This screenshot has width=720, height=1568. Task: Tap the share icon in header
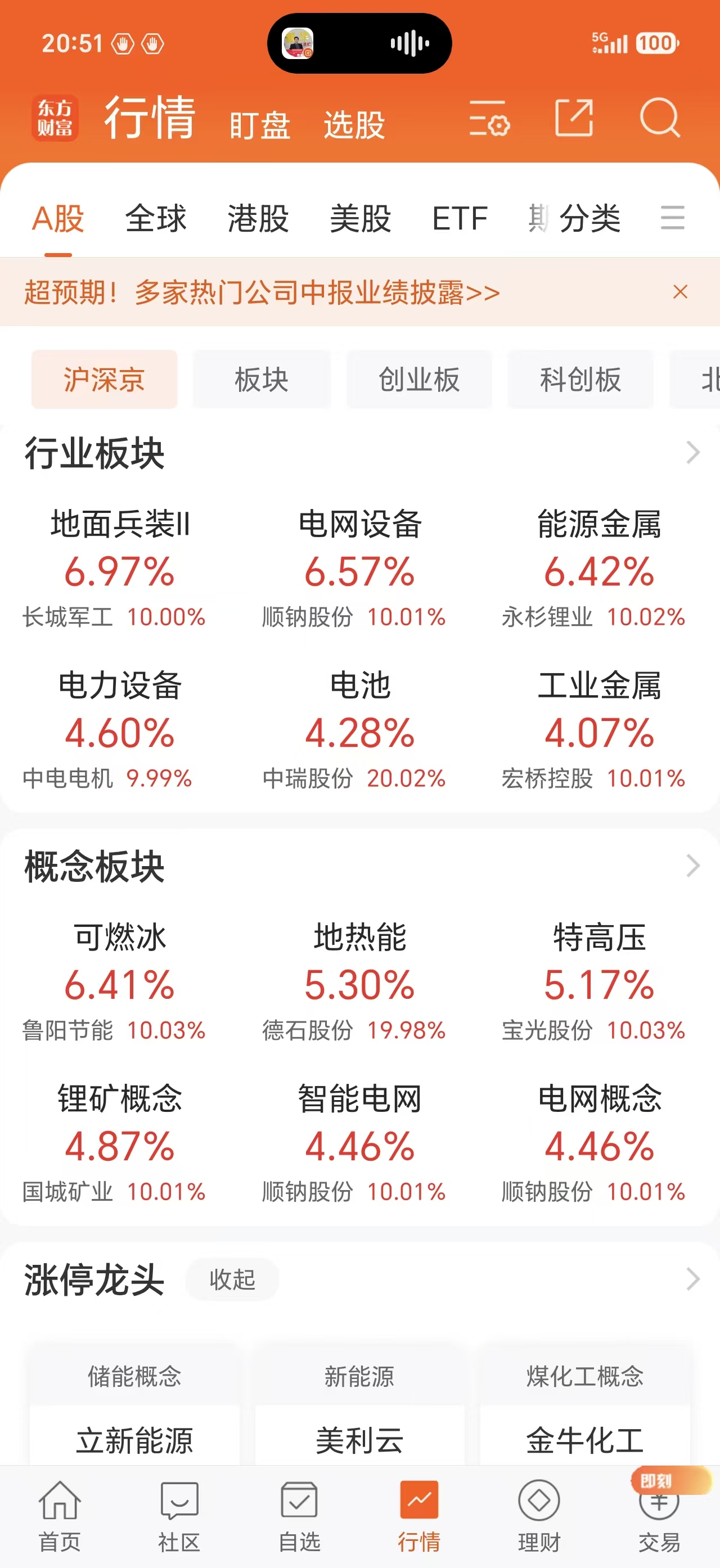coord(574,118)
